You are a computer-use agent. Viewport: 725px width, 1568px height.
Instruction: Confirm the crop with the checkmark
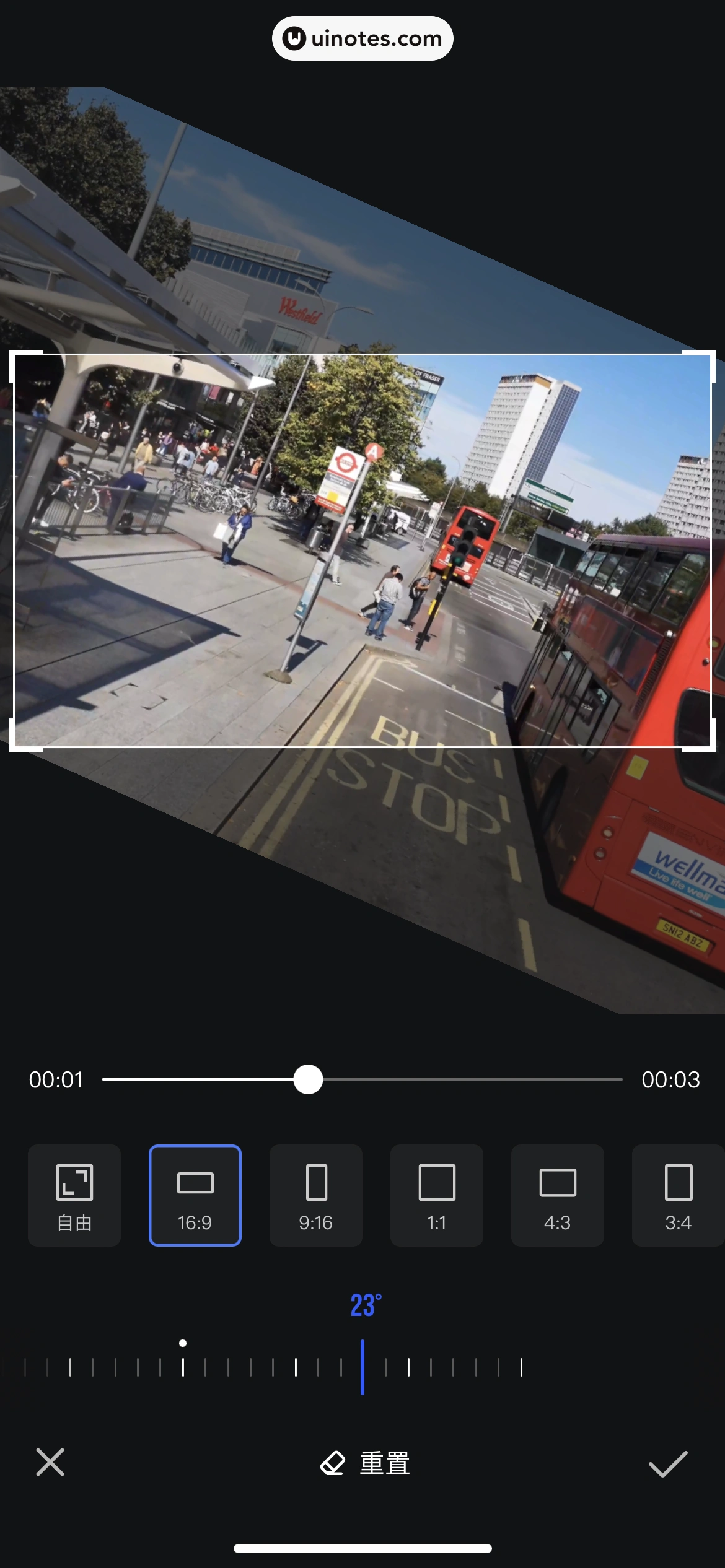[x=668, y=1463]
